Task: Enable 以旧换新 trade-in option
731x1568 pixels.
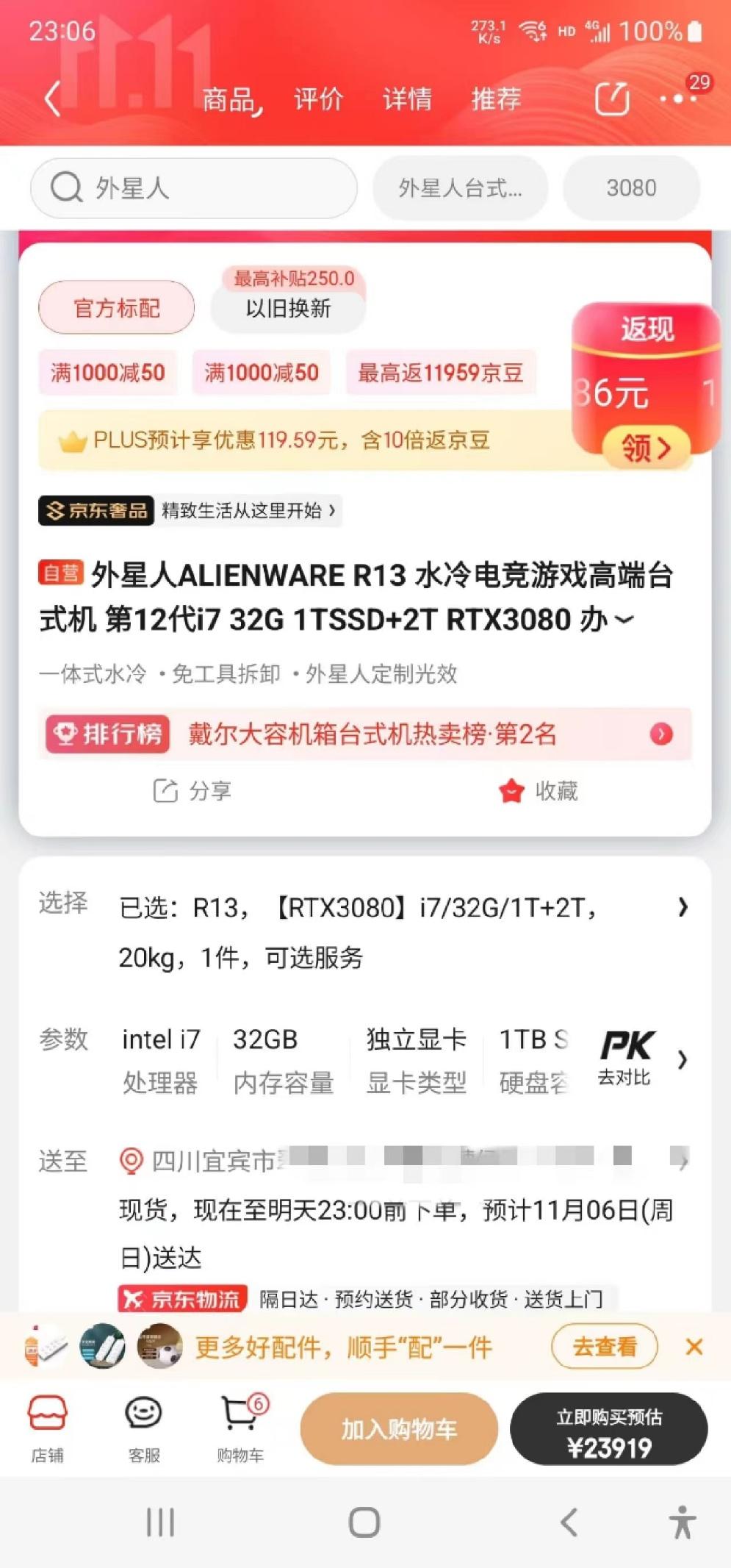Action: [x=287, y=309]
